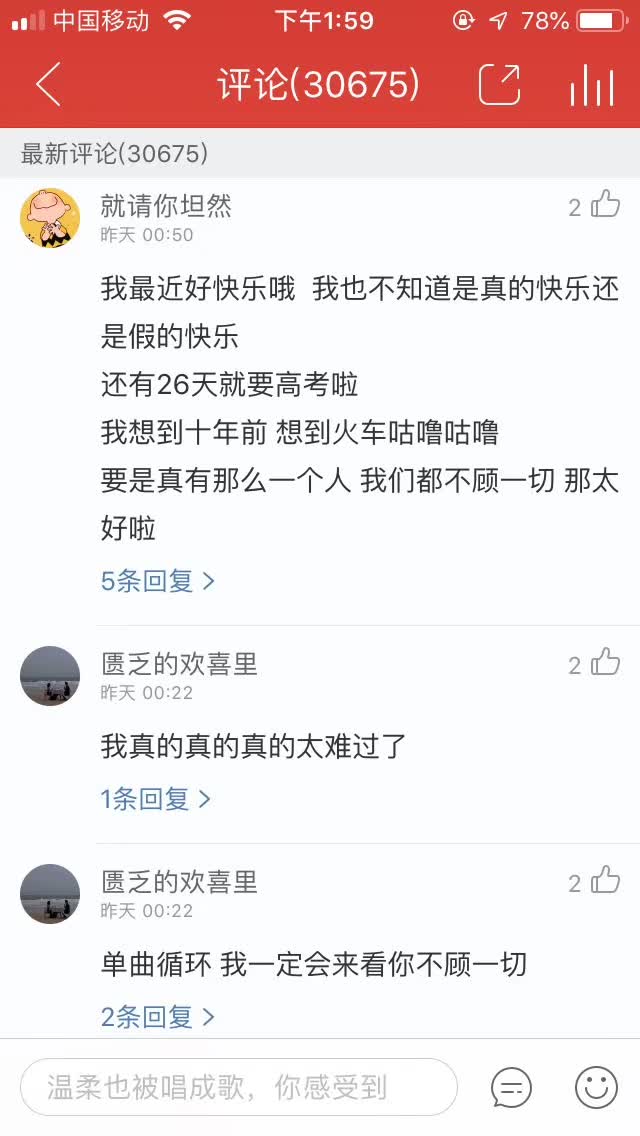Open the now-playing bars icon
The image size is (640, 1136).
click(x=591, y=86)
